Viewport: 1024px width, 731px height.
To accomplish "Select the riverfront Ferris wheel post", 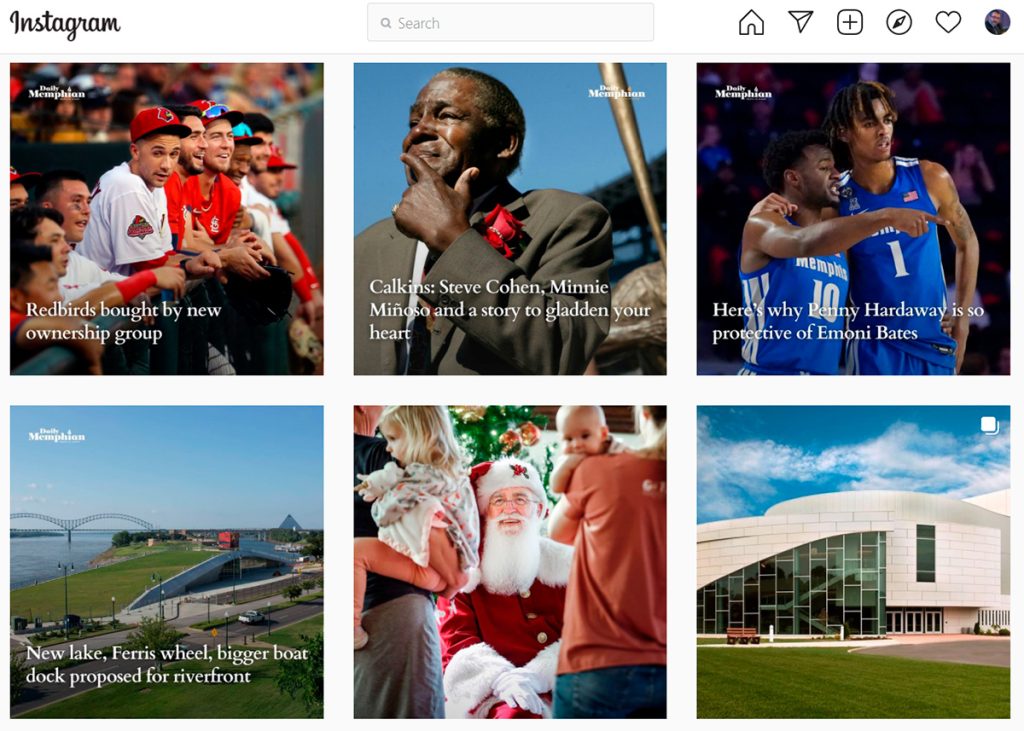I will point(167,561).
